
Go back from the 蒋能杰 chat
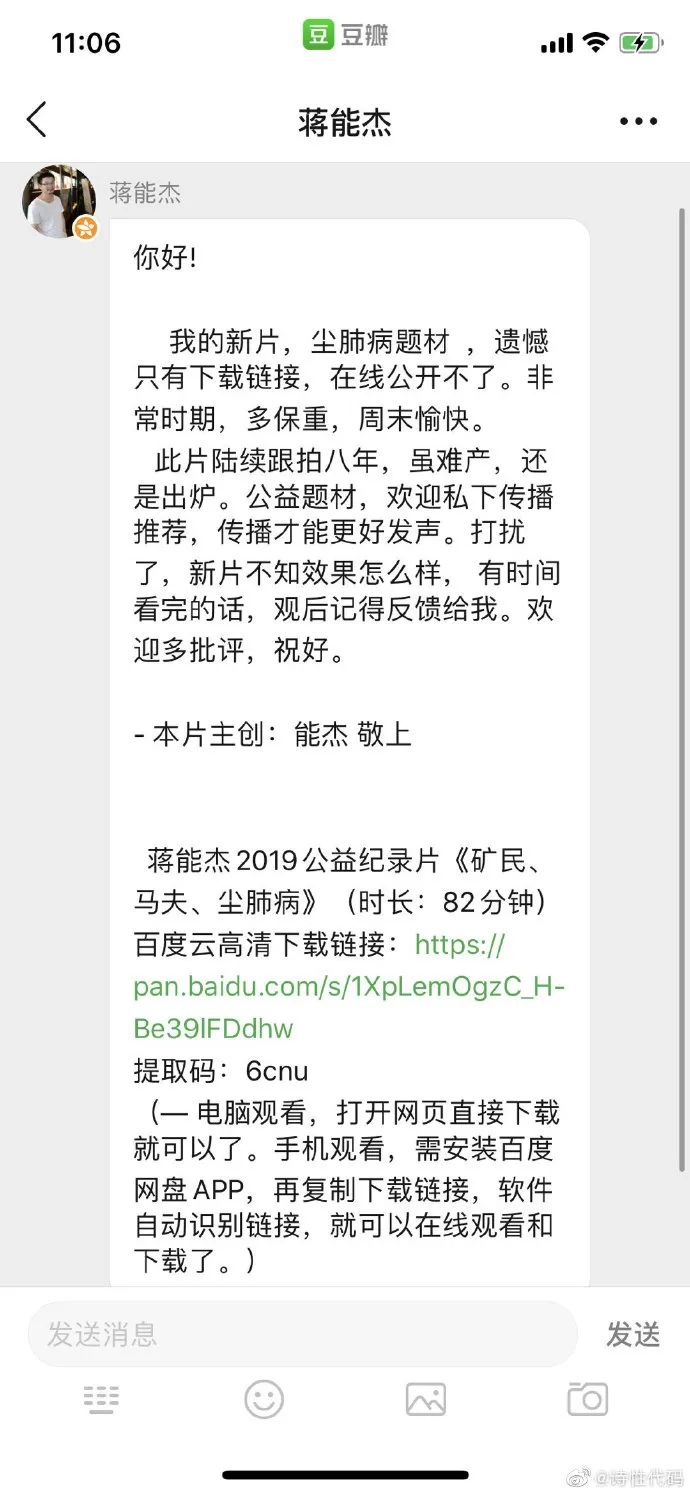pyautogui.click(x=37, y=121)
